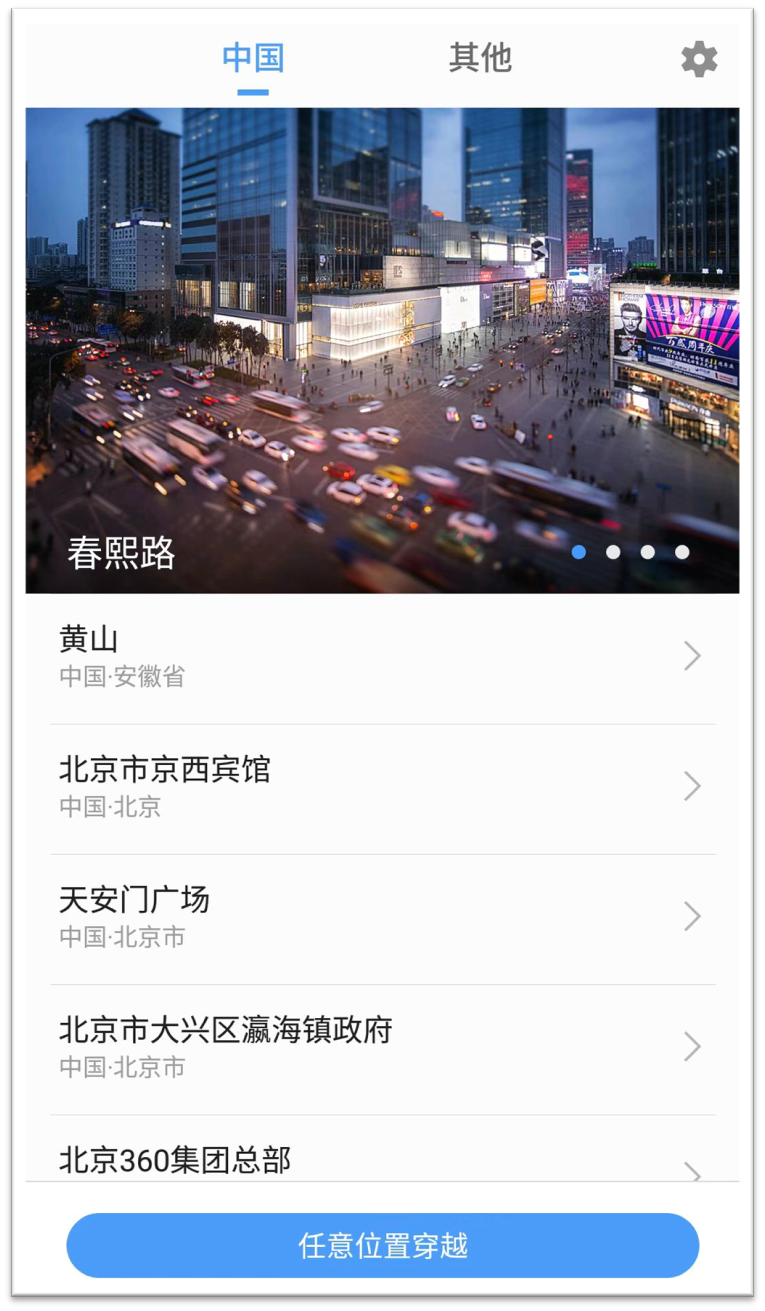Open the 春熙路 banner image
The image size is (765, 1311).
click(382, 350)
